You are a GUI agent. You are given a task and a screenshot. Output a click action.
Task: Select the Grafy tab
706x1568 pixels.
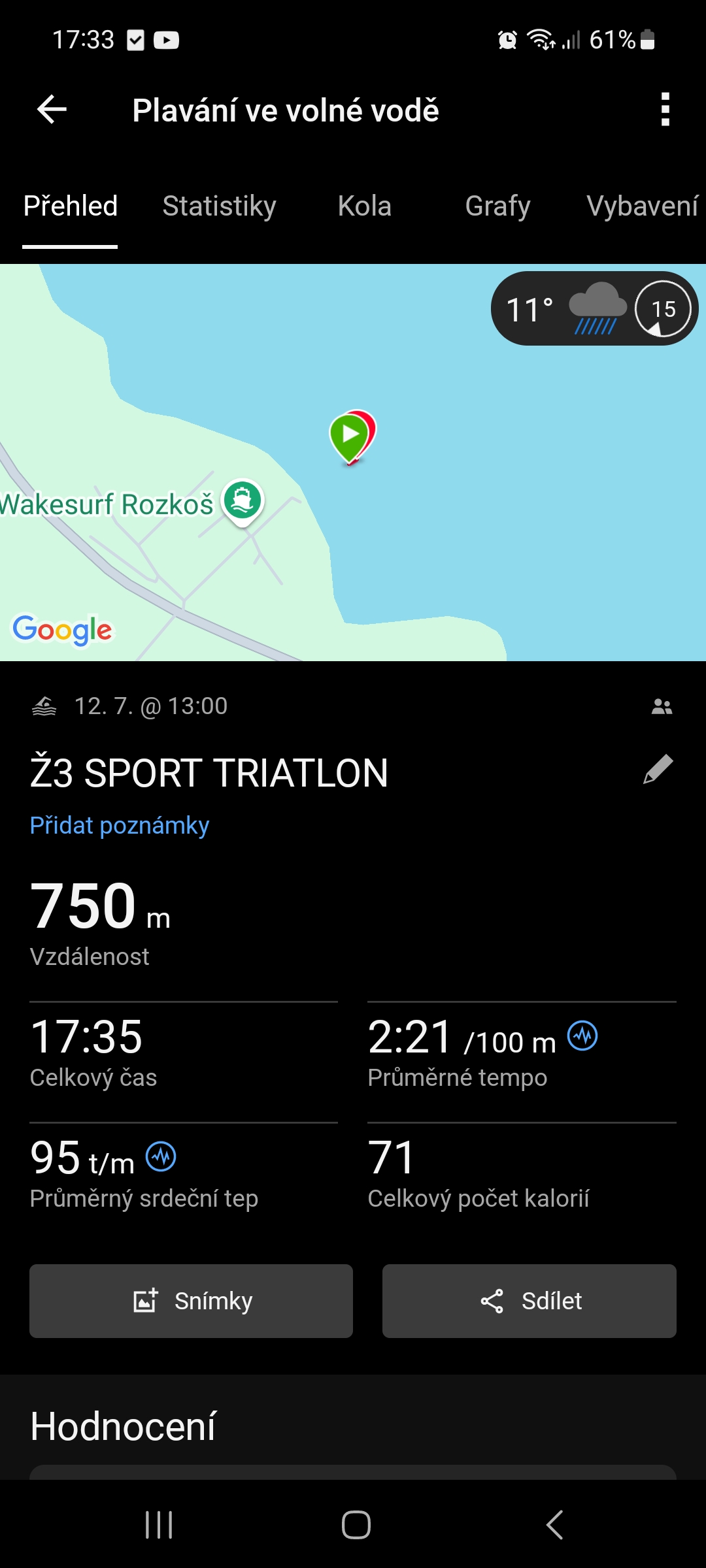[497, 206]
